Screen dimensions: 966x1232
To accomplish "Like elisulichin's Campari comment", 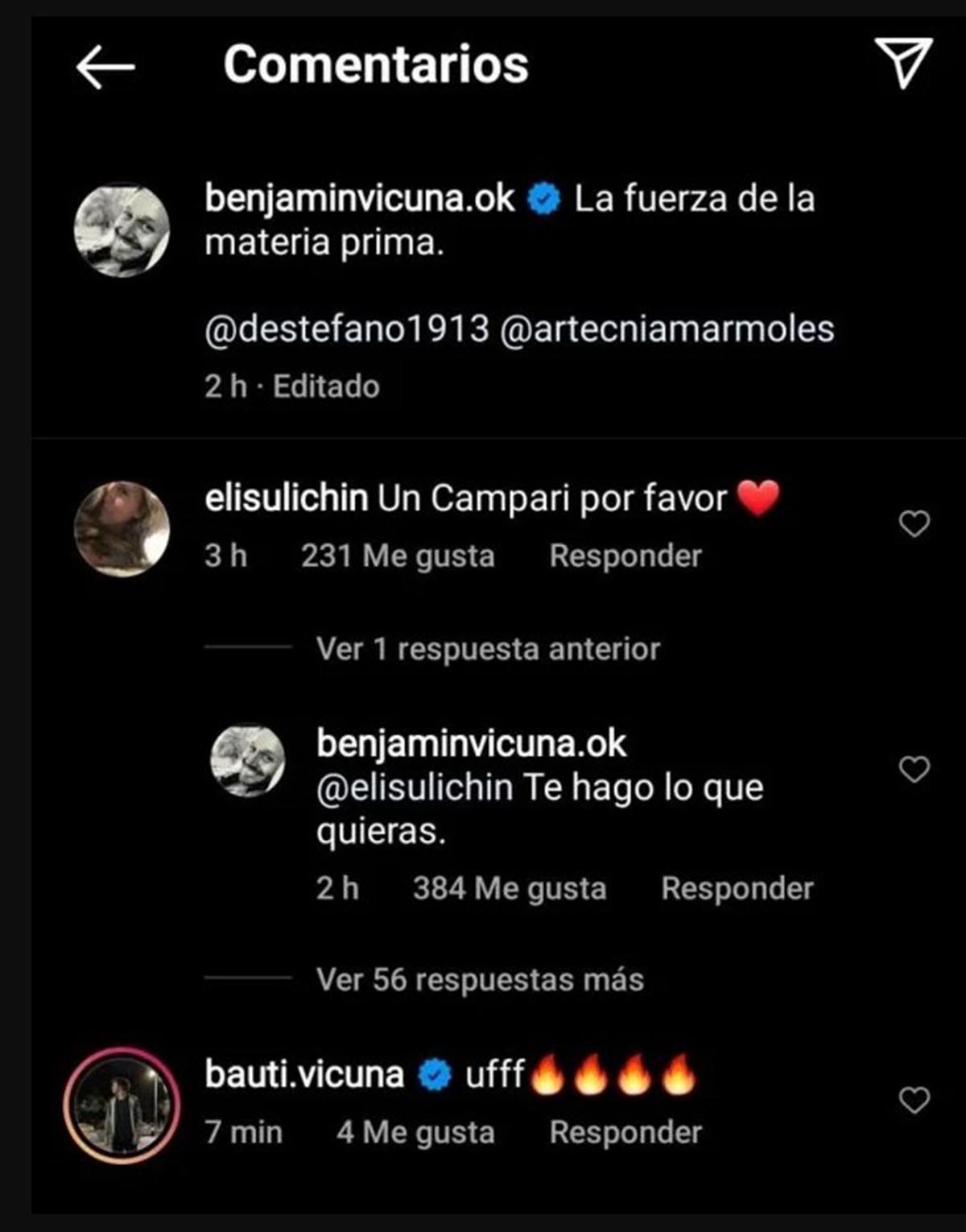I will click(x=914, y=524).
